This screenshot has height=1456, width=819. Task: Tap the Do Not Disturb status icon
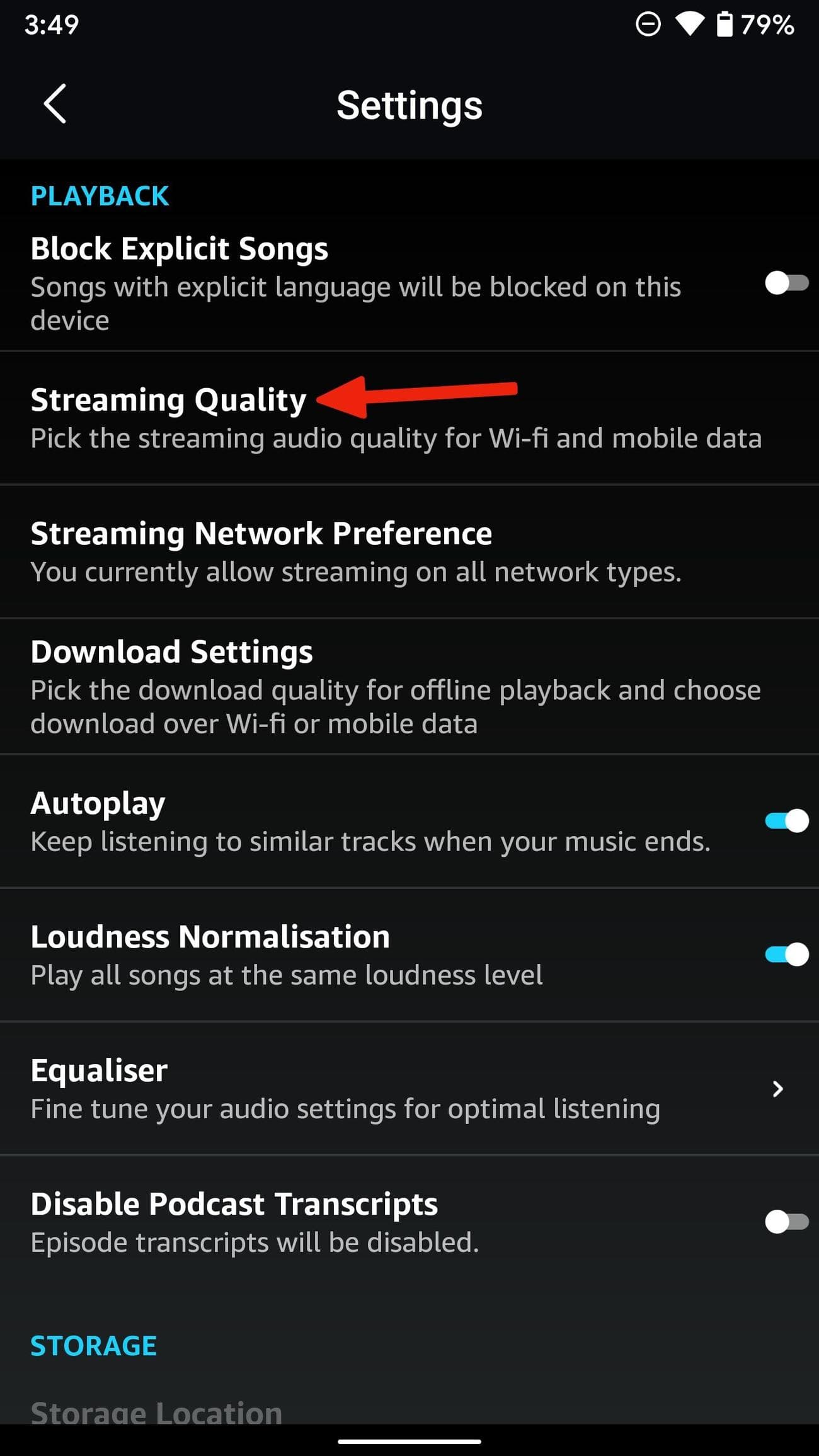point(649,25)
